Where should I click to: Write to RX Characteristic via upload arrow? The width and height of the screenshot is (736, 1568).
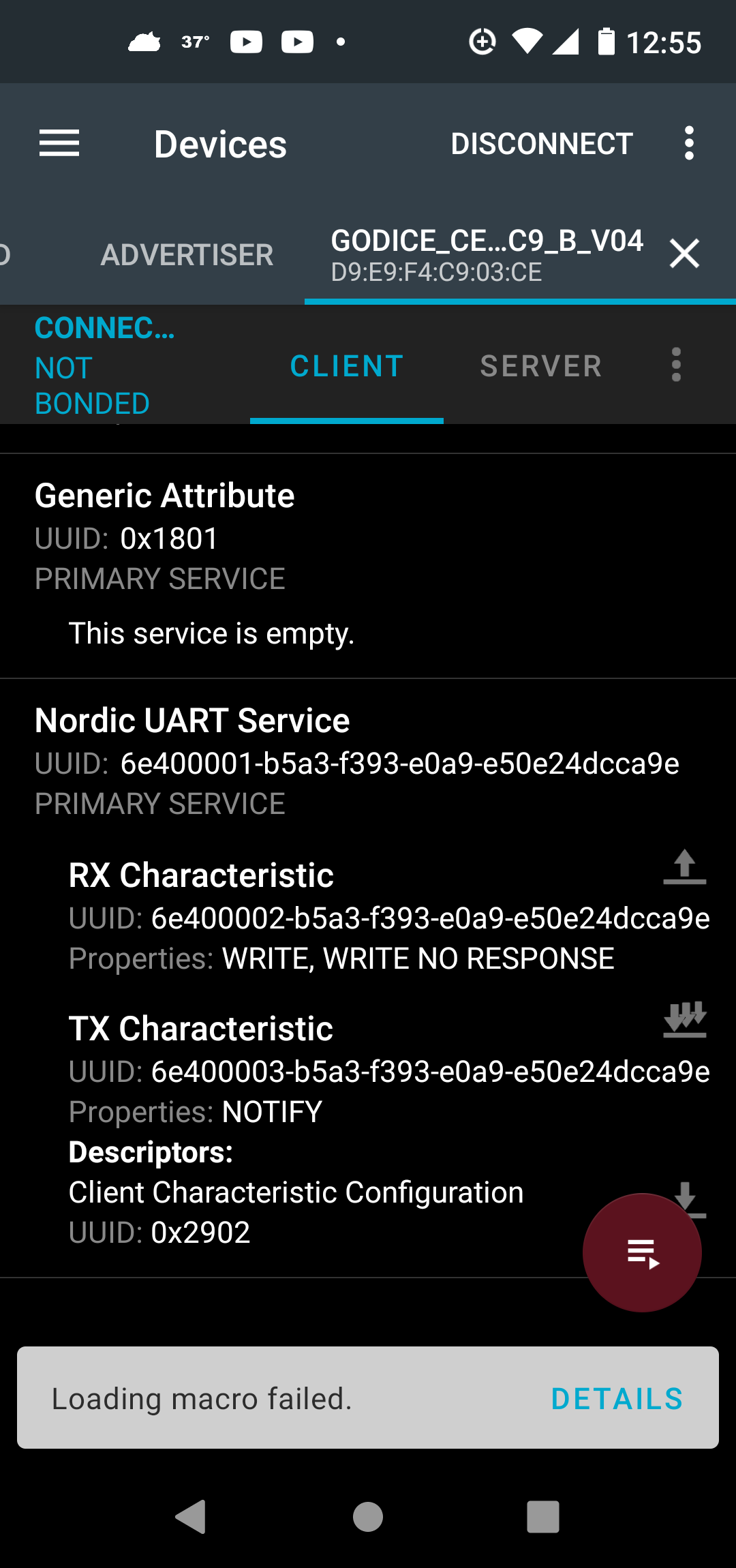tap(684, 868)
